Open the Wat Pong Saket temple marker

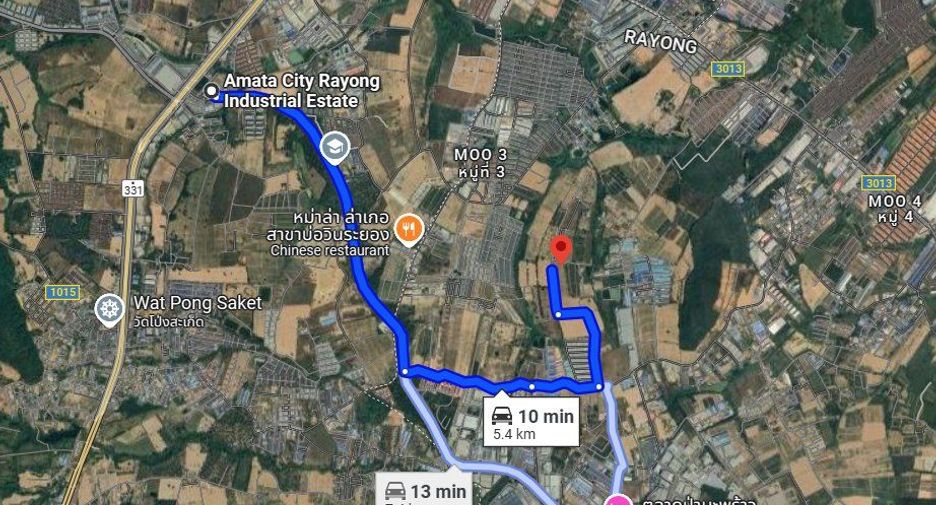[110, 310]
